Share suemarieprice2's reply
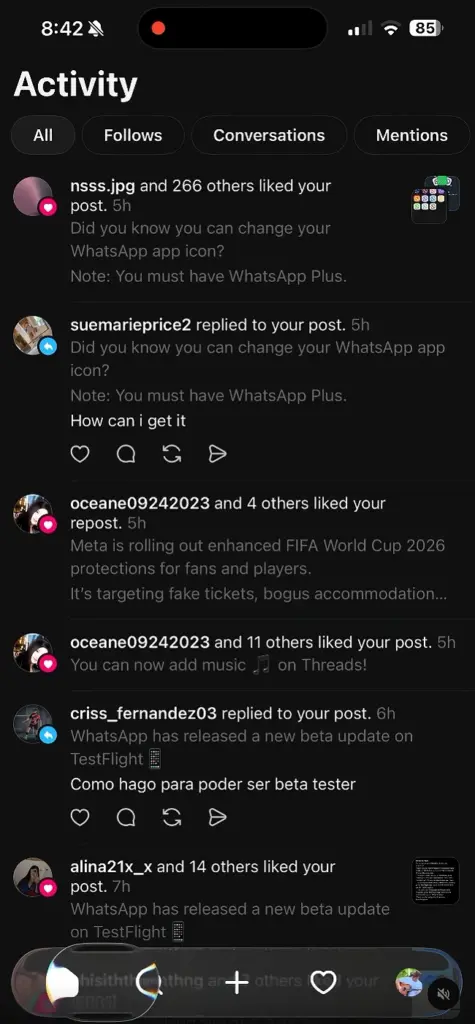This screenshot has height=1024, width=475. coord(218,454)
